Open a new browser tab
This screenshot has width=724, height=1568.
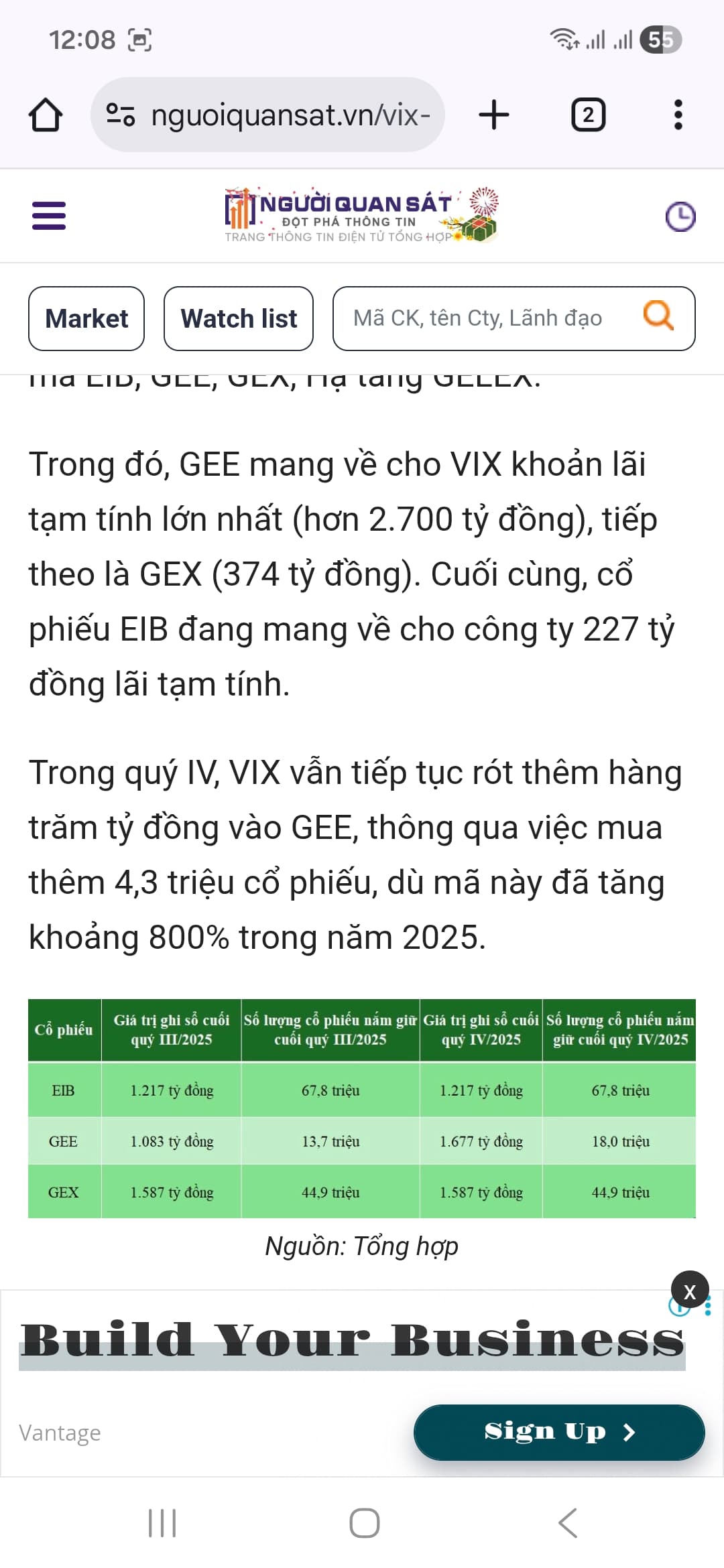494,115
